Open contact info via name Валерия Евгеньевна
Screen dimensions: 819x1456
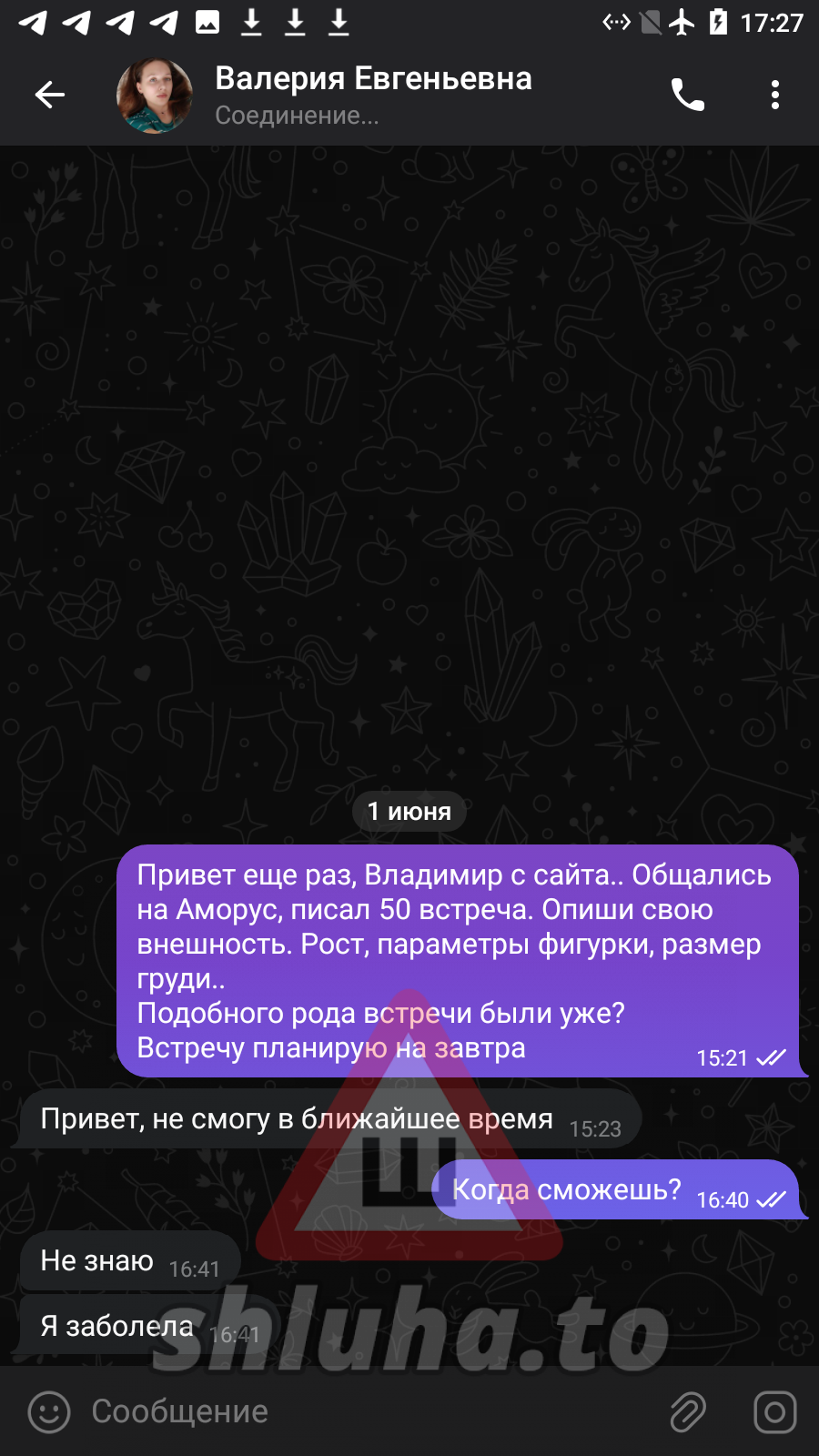point(373,79)
